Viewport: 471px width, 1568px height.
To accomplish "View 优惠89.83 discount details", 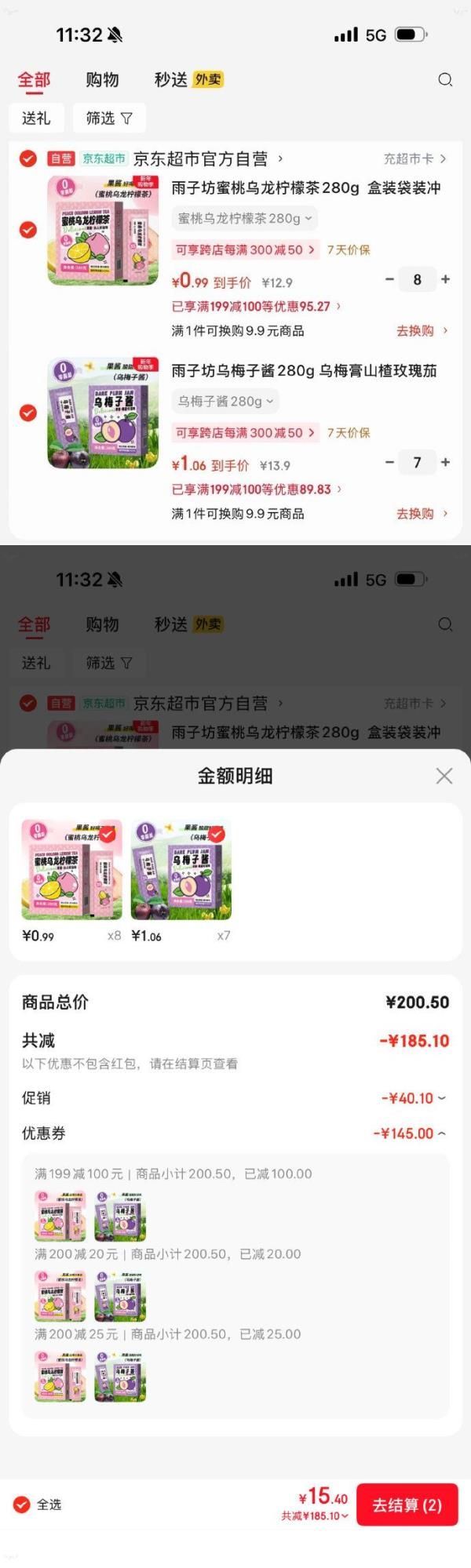I will click(256, 489).
